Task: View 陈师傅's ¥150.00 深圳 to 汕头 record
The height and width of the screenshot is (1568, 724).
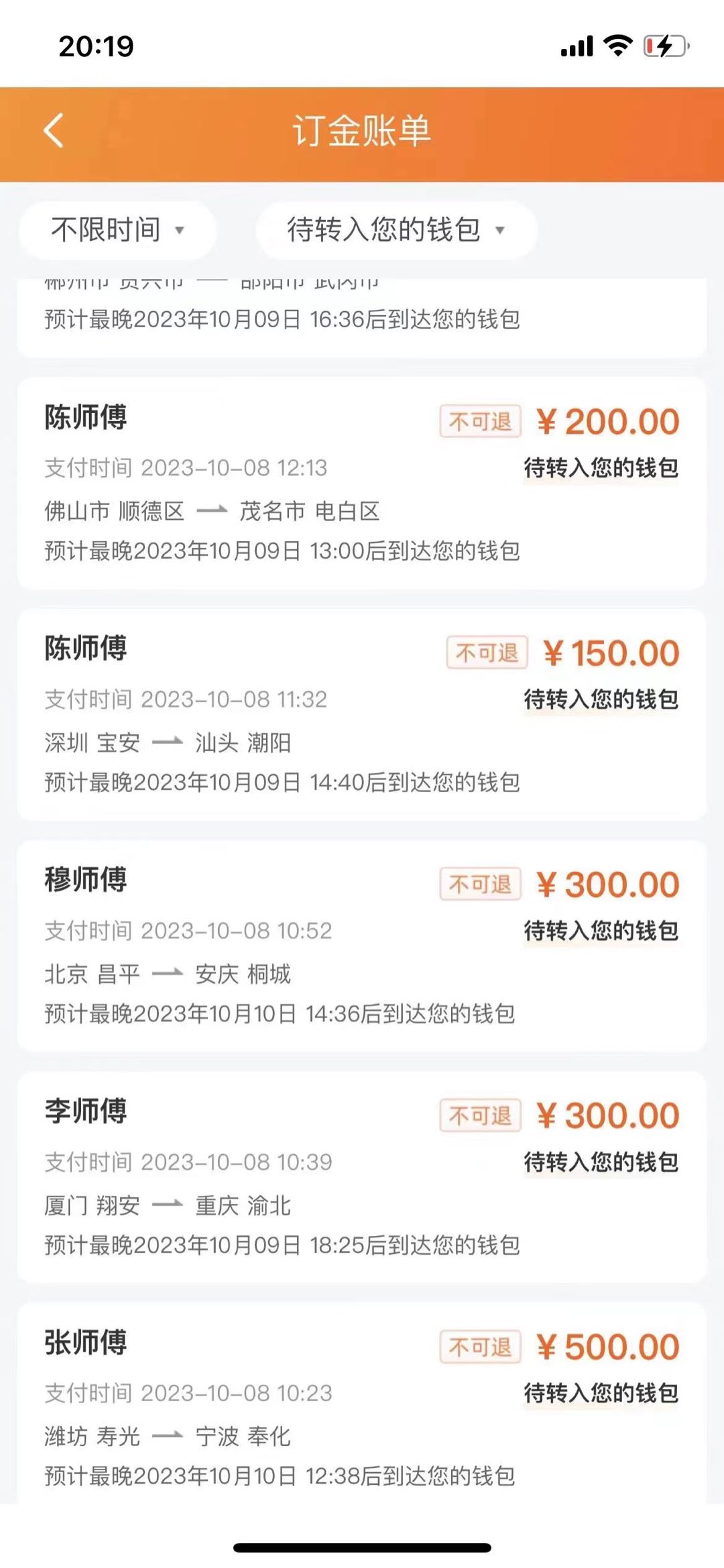Action: point(362,714)
